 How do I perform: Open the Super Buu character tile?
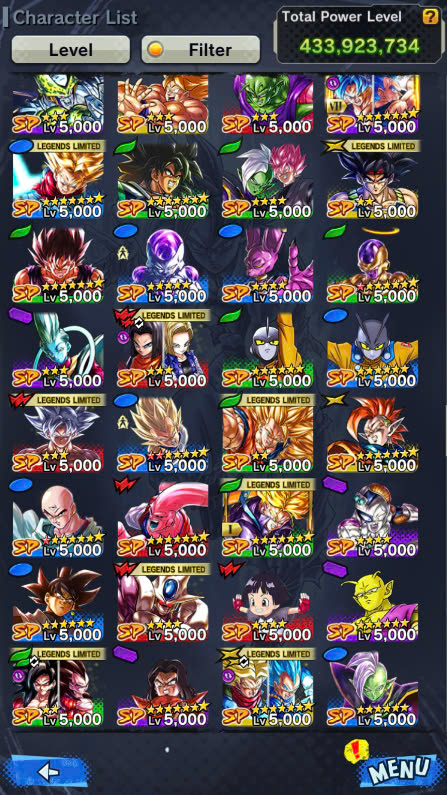(163, 518)
